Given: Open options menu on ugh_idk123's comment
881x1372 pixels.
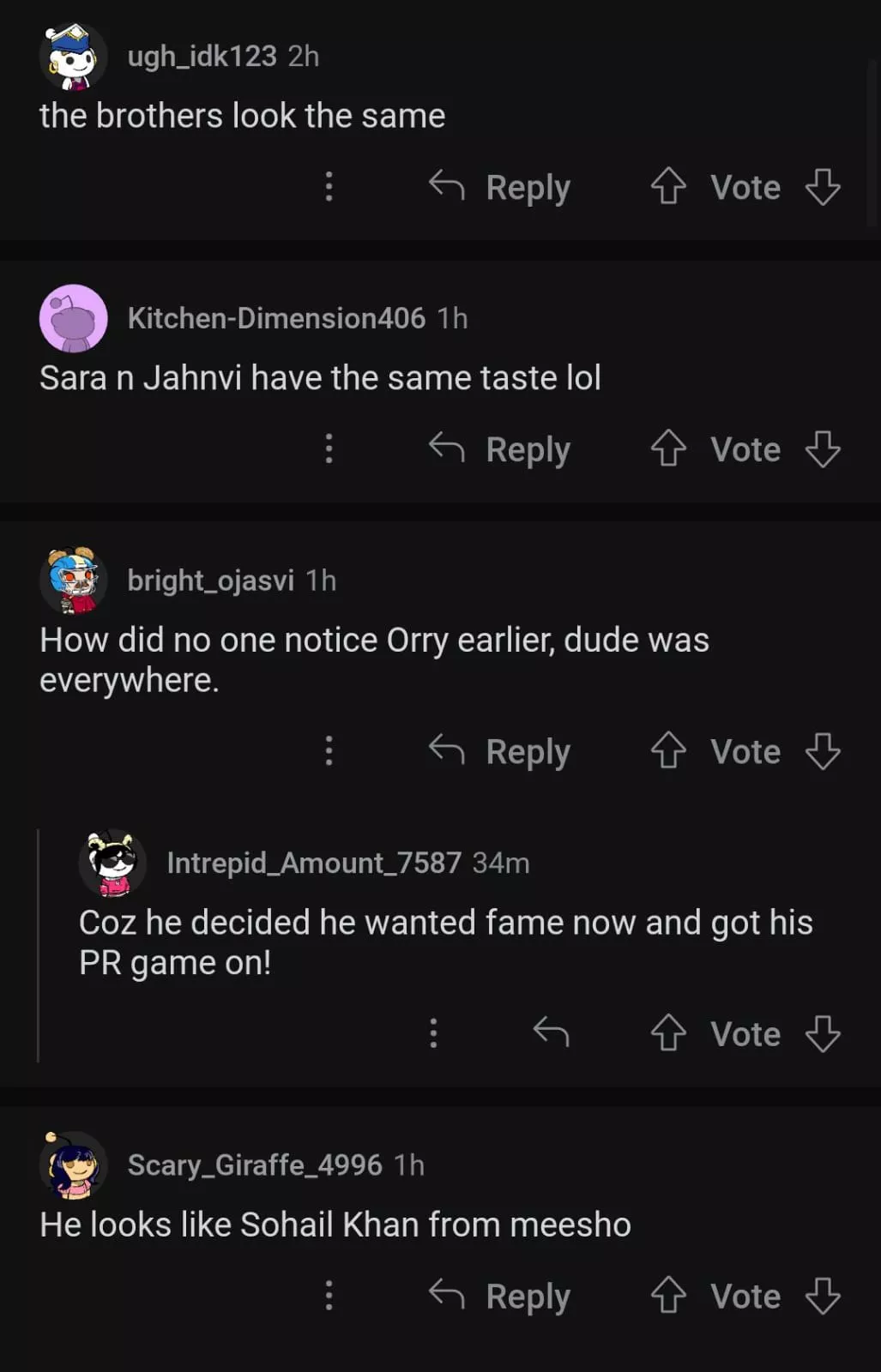Looking at the screenshot, I should coord(329,186).
